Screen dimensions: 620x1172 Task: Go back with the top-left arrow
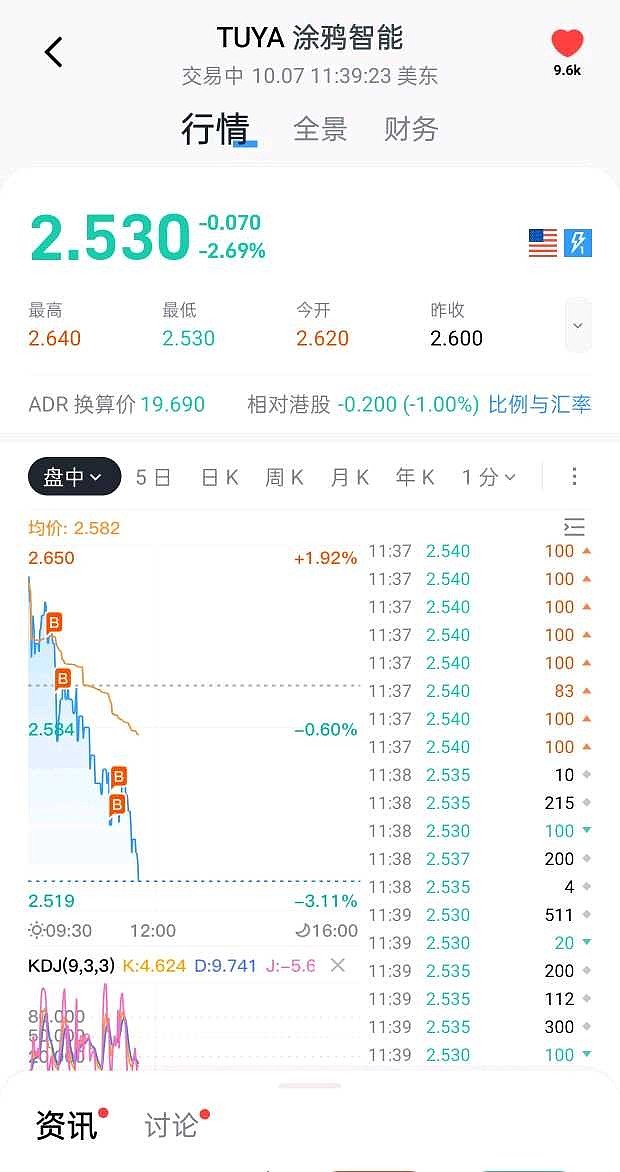[54, 52]
